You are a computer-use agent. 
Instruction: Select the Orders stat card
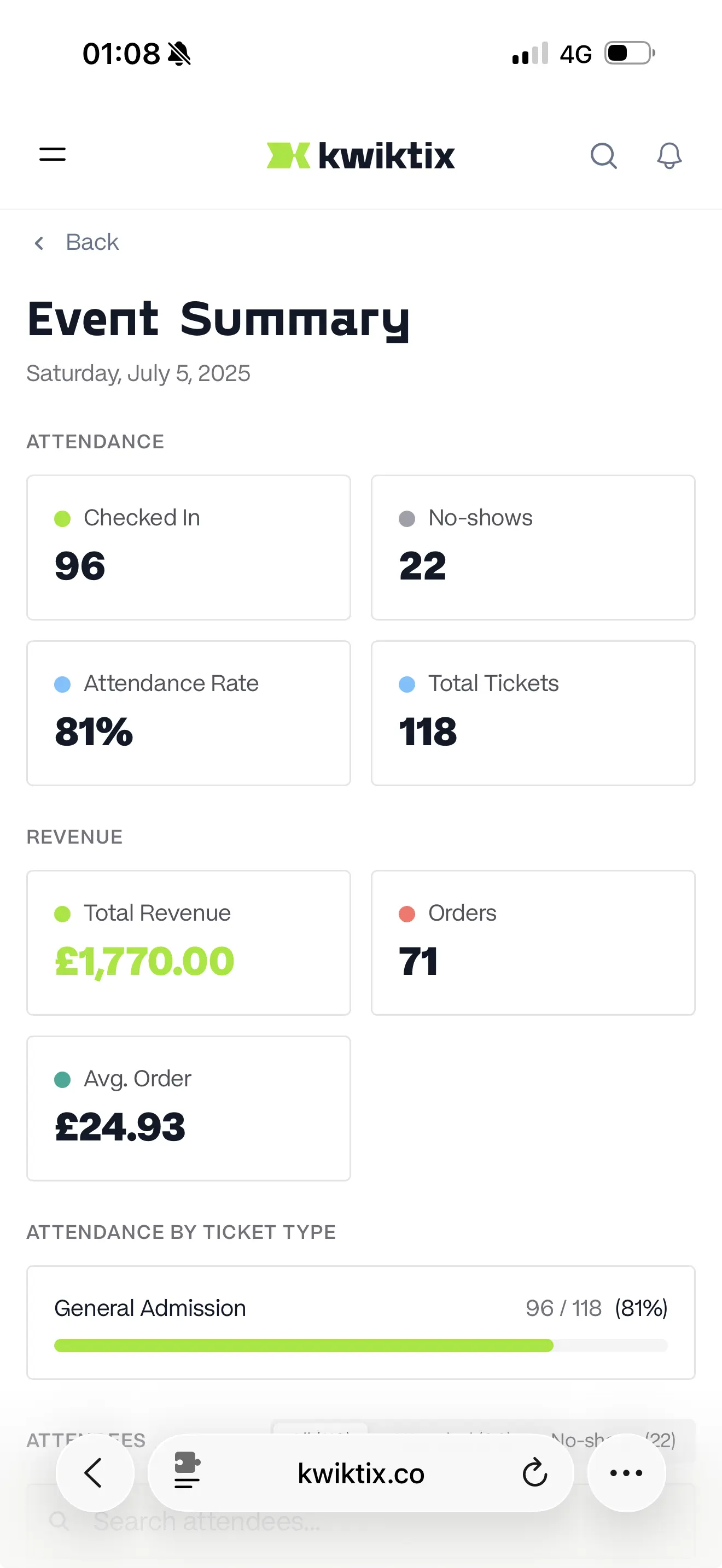(x=532, y=942)
